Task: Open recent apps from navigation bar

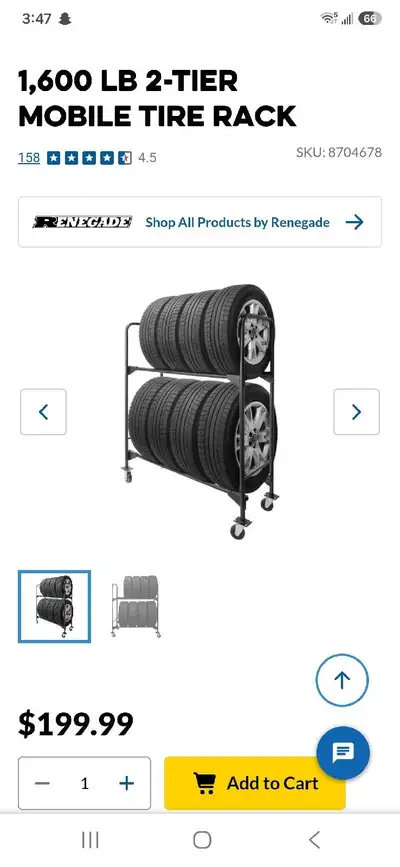Action: tap(90, 840)
